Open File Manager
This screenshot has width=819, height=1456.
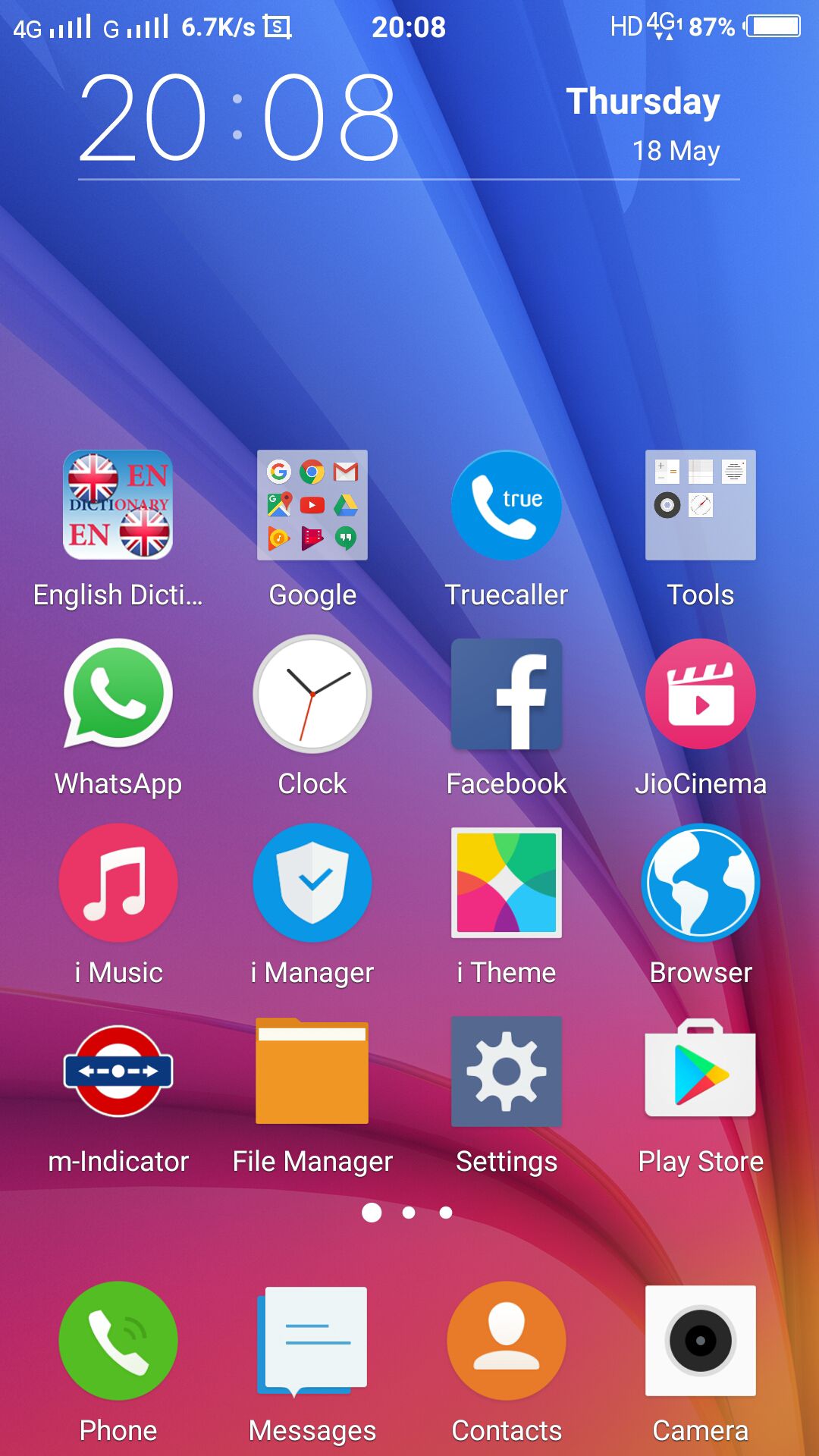click(312, 1071)
